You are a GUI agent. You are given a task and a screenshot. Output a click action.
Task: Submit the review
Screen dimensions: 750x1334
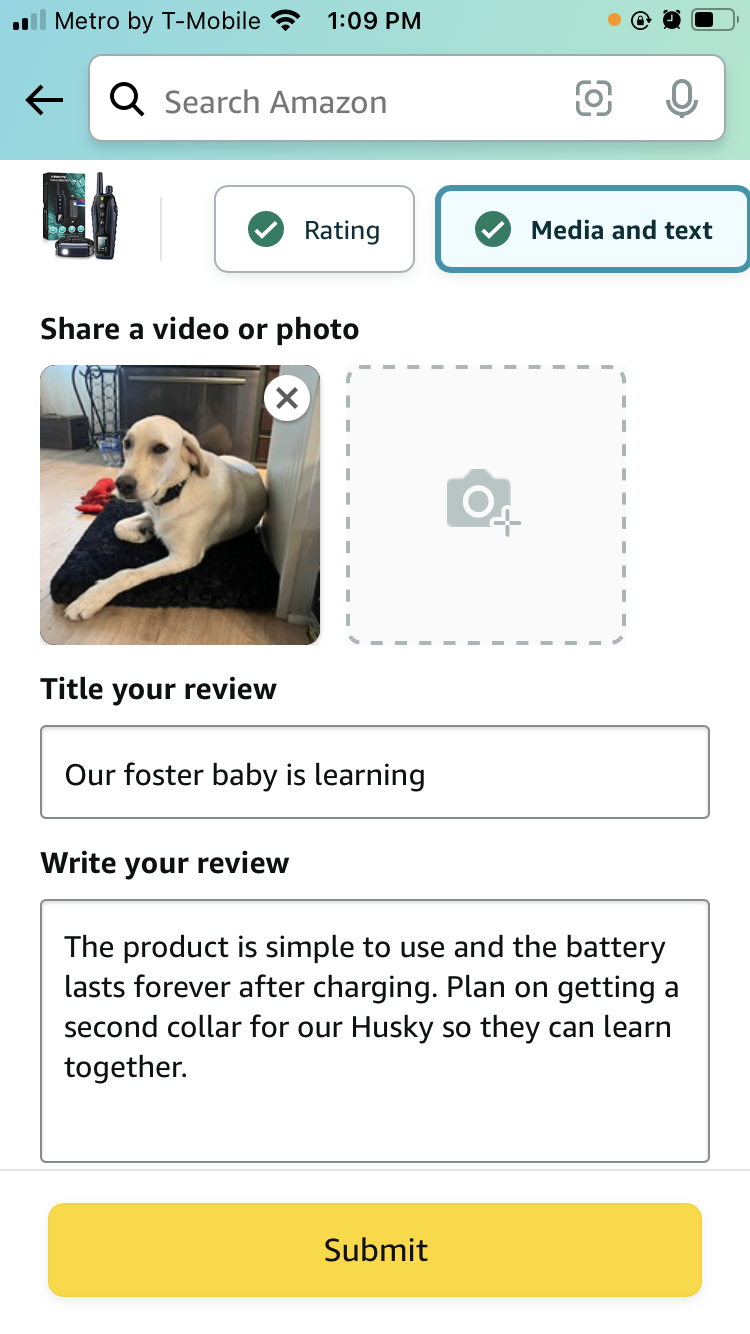375,1249
